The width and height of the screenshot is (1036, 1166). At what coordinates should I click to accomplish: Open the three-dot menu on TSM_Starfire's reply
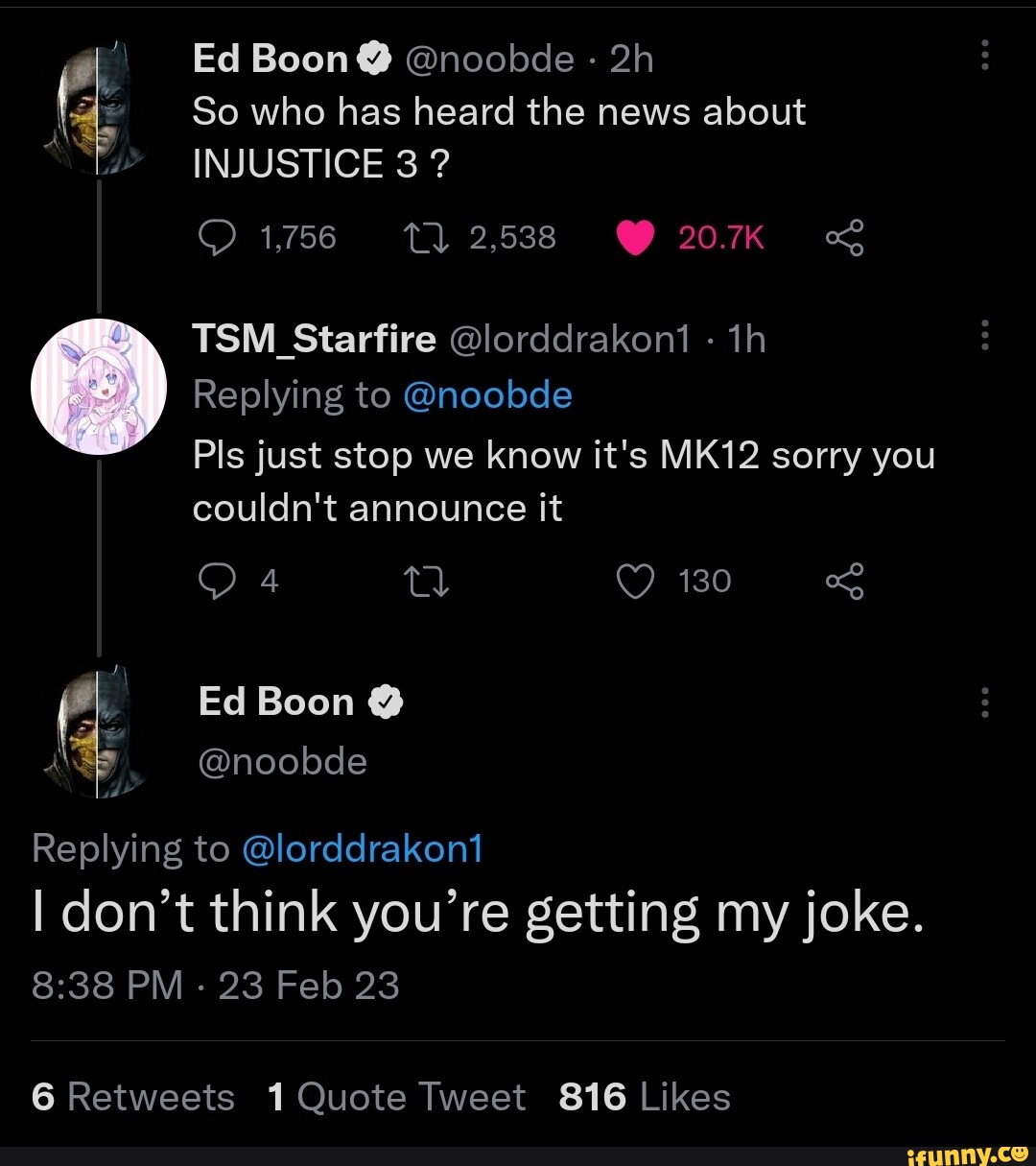pyautogui.click(x=984, y=336)
